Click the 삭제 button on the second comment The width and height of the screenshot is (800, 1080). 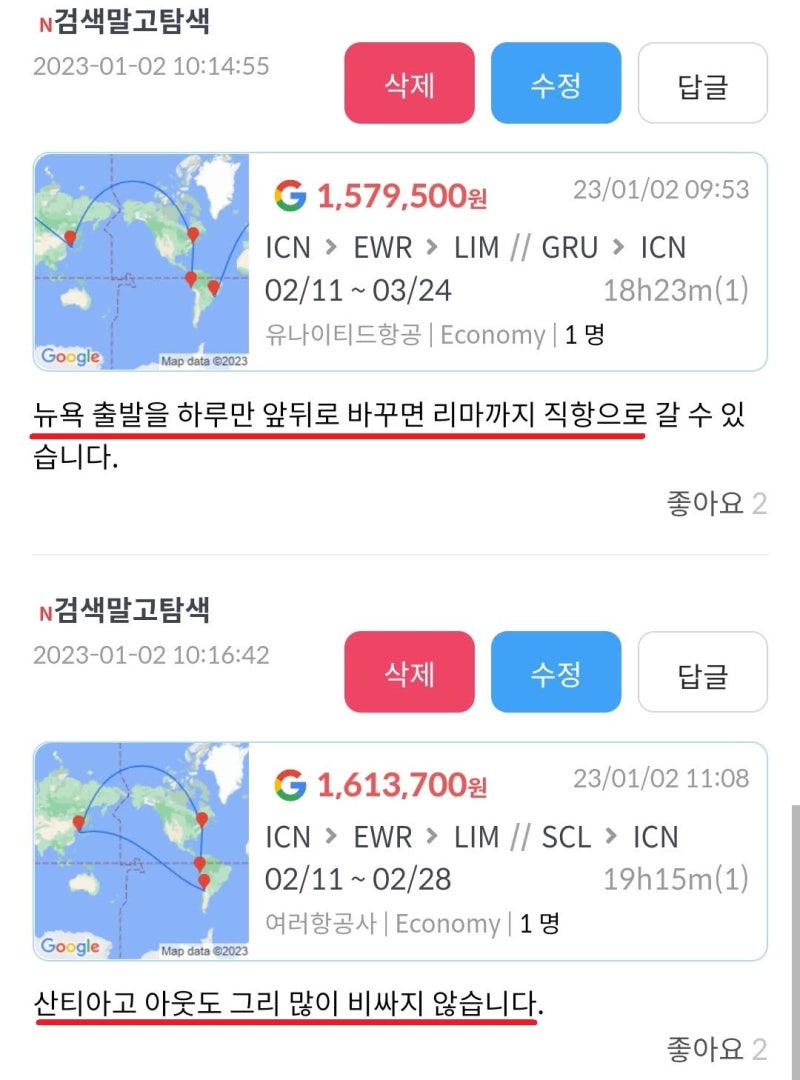pyautogui.click(x=408, y=673)
